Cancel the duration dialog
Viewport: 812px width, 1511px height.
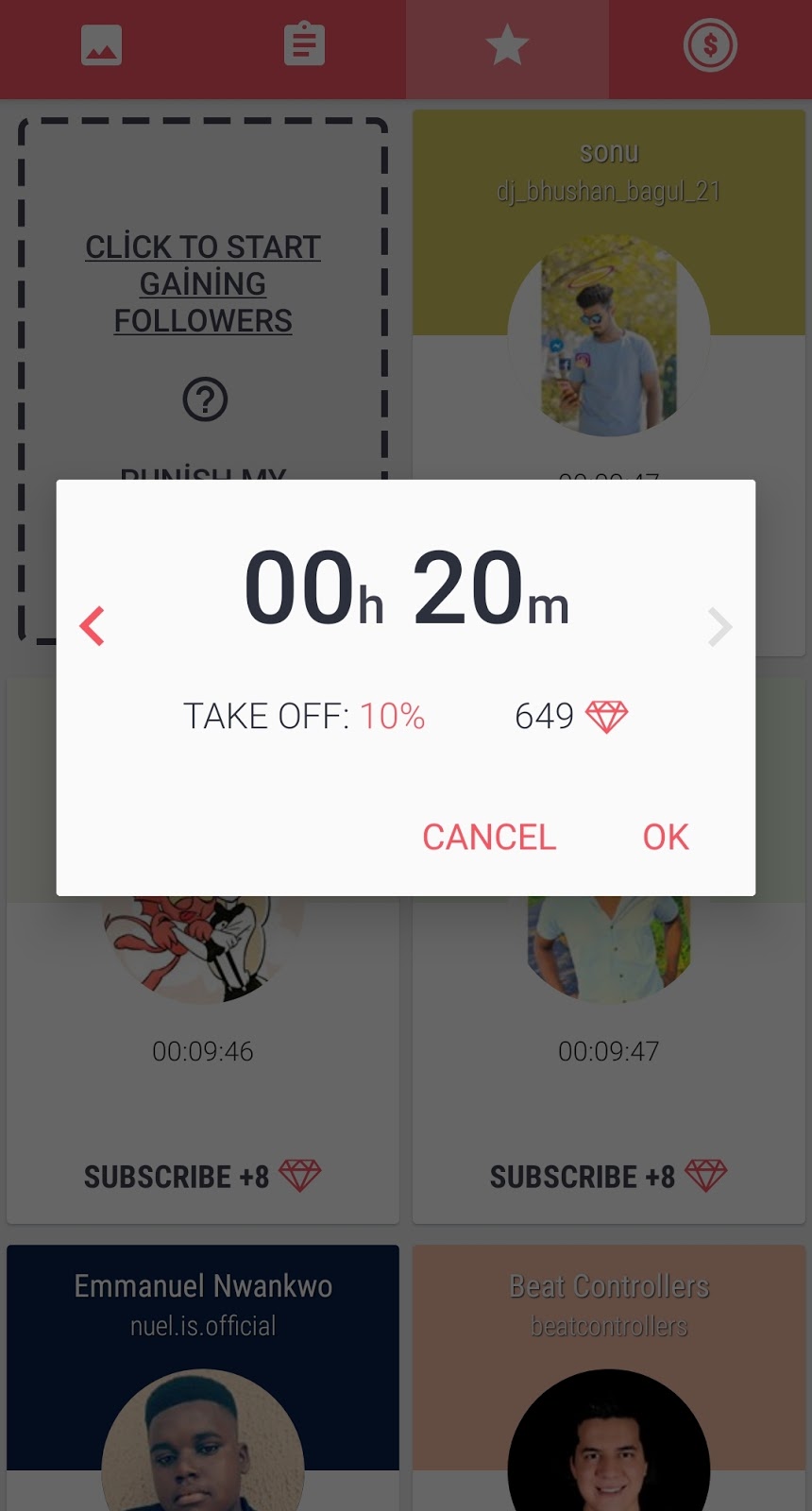coord(488,837)
